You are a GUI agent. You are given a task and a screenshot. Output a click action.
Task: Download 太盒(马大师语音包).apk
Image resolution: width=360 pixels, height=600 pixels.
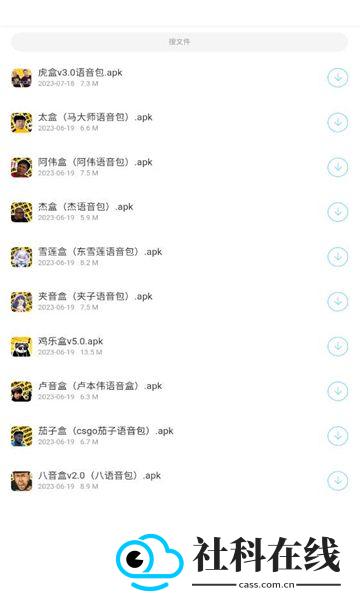337,122
